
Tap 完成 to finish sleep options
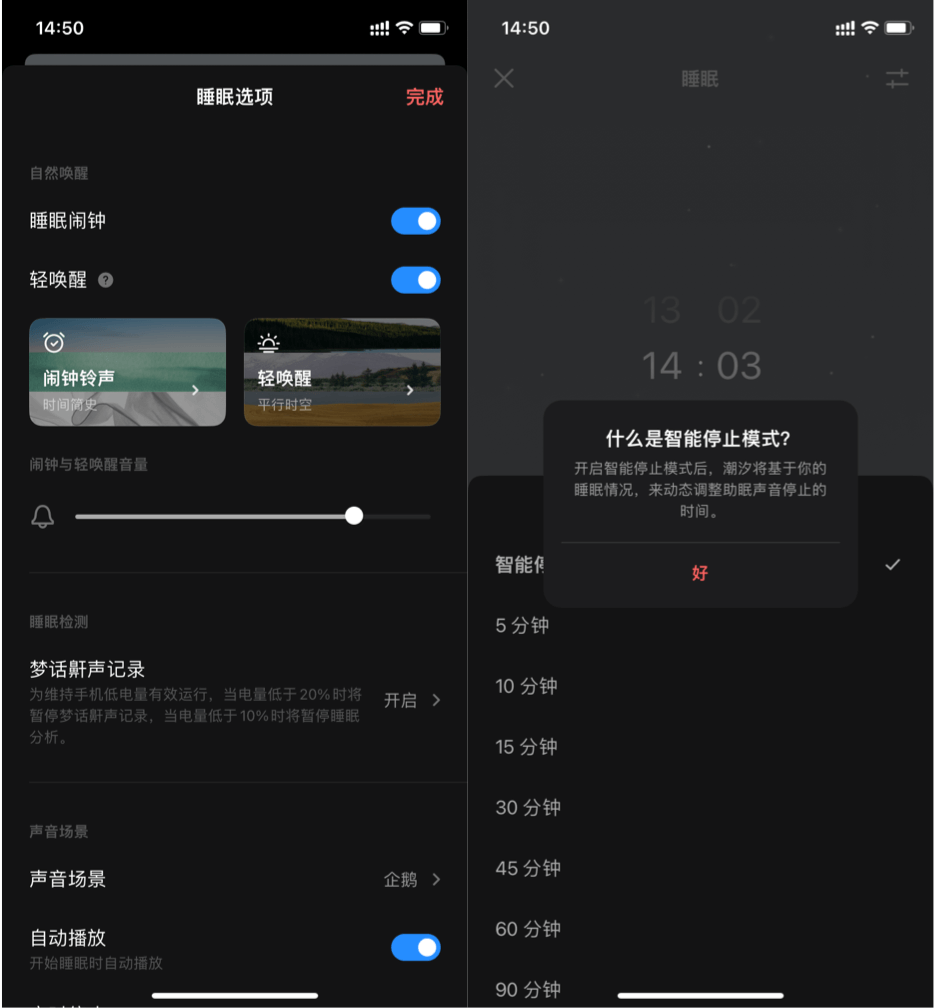click(x=424, y=97)
